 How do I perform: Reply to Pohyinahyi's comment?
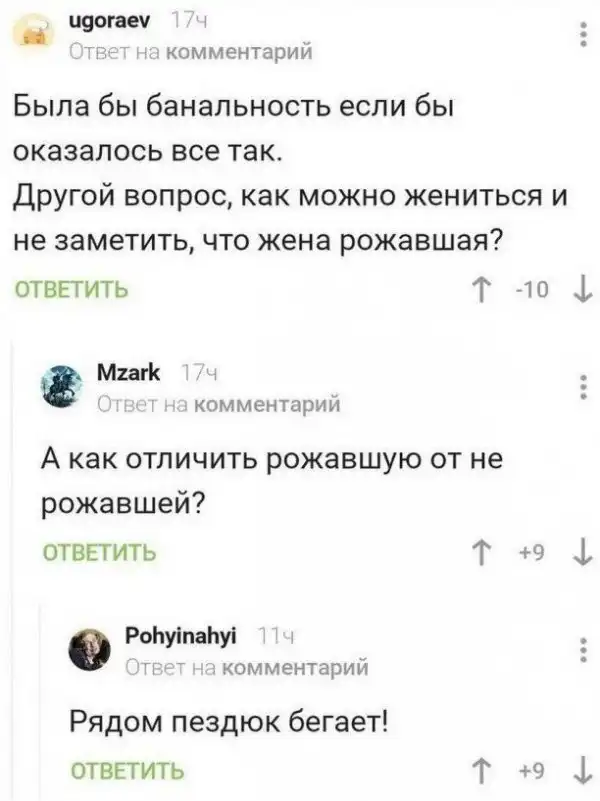click(126, 770)
